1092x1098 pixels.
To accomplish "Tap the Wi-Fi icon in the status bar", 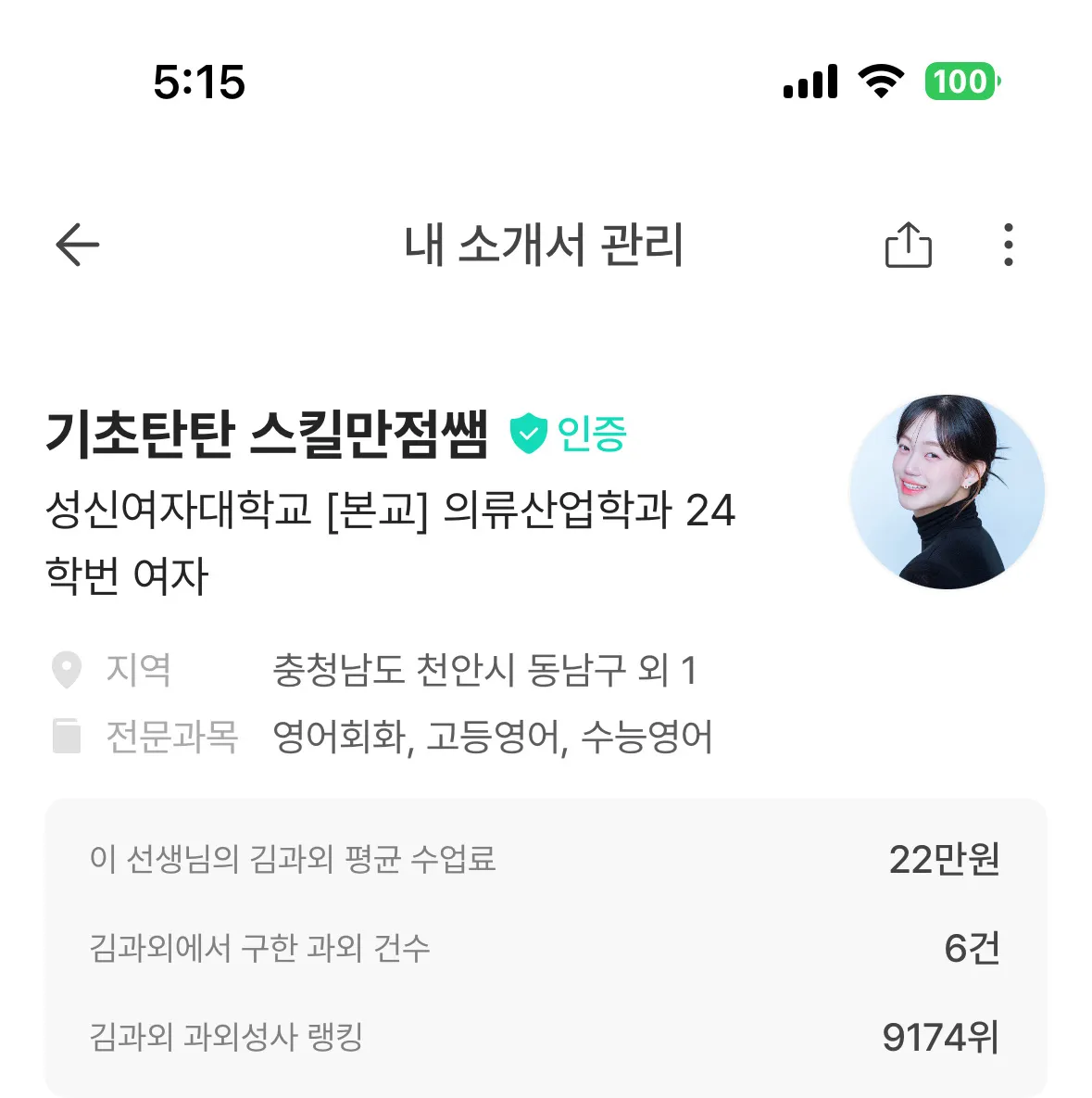I will (x=883, y=82).
